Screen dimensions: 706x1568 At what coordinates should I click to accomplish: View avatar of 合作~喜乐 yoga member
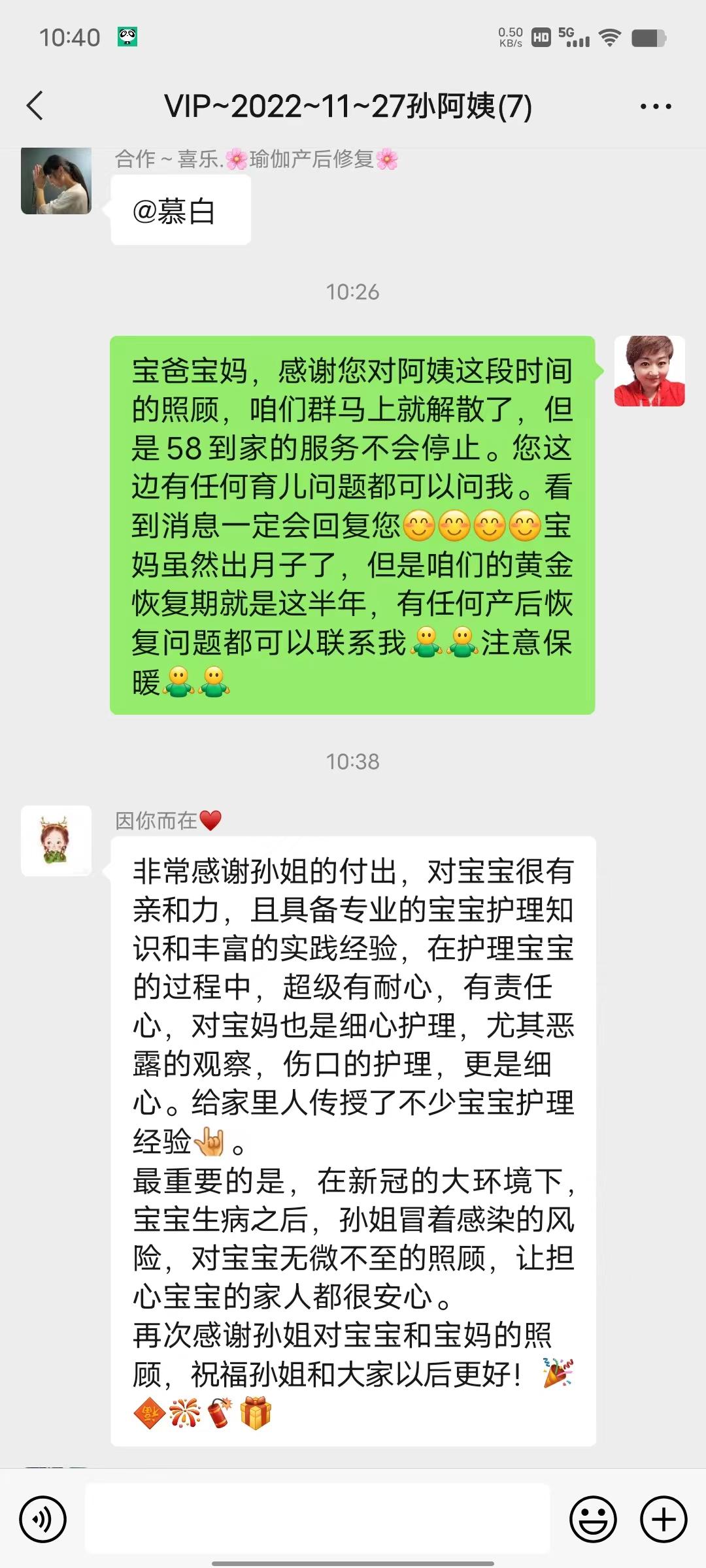pos(56,181)
